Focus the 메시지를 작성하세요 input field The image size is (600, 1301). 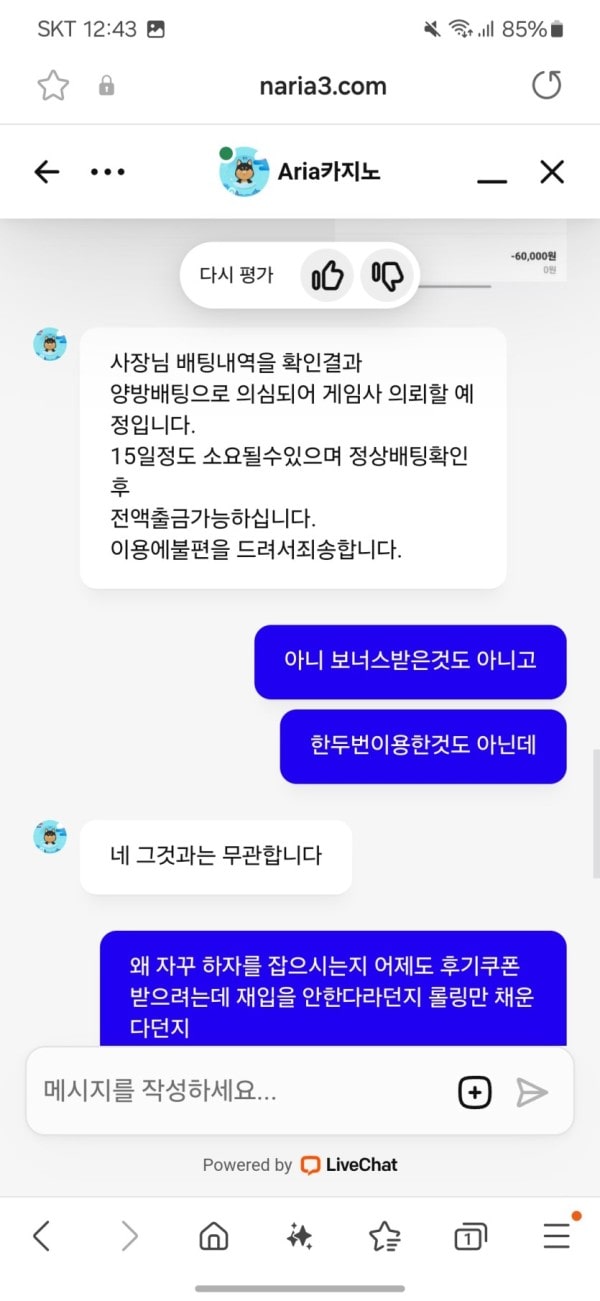point(240,1091)
